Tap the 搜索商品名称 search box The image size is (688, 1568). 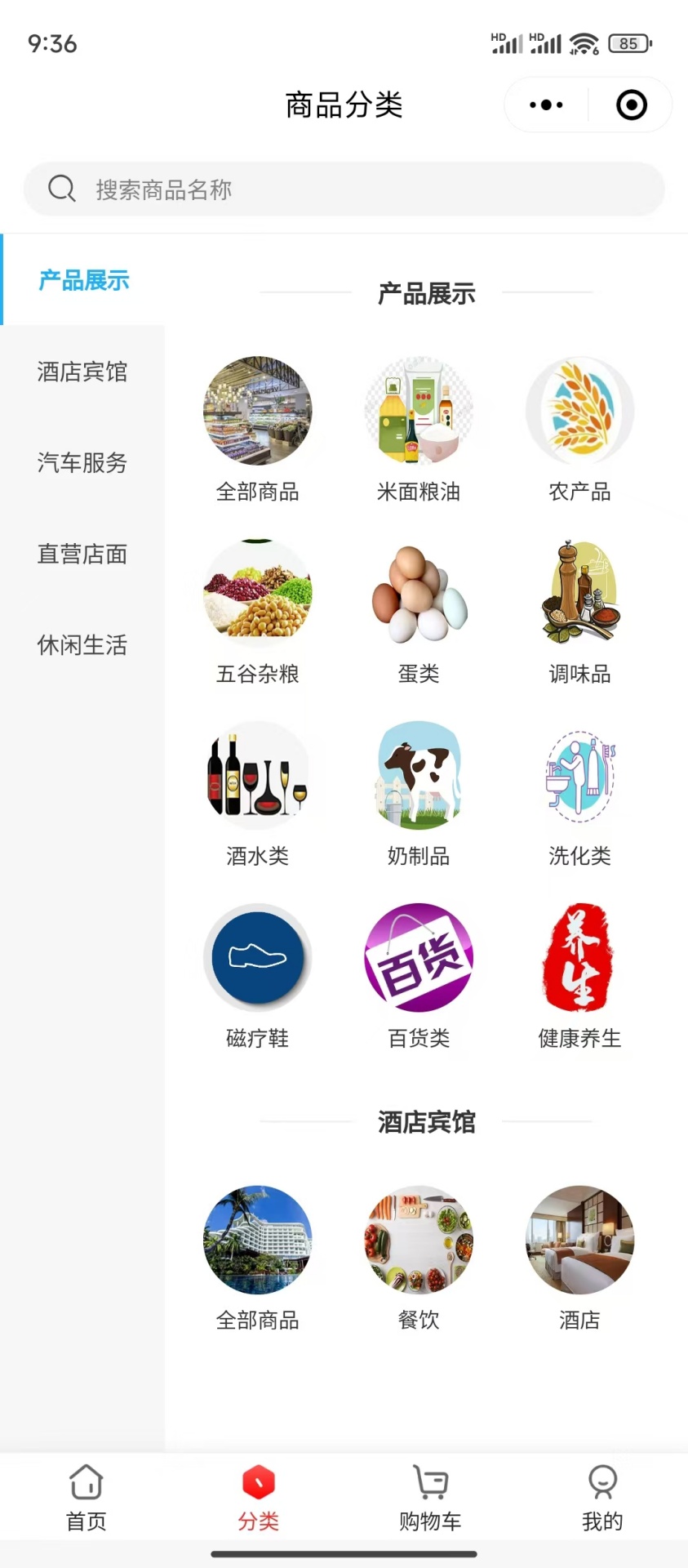point(344,189)
